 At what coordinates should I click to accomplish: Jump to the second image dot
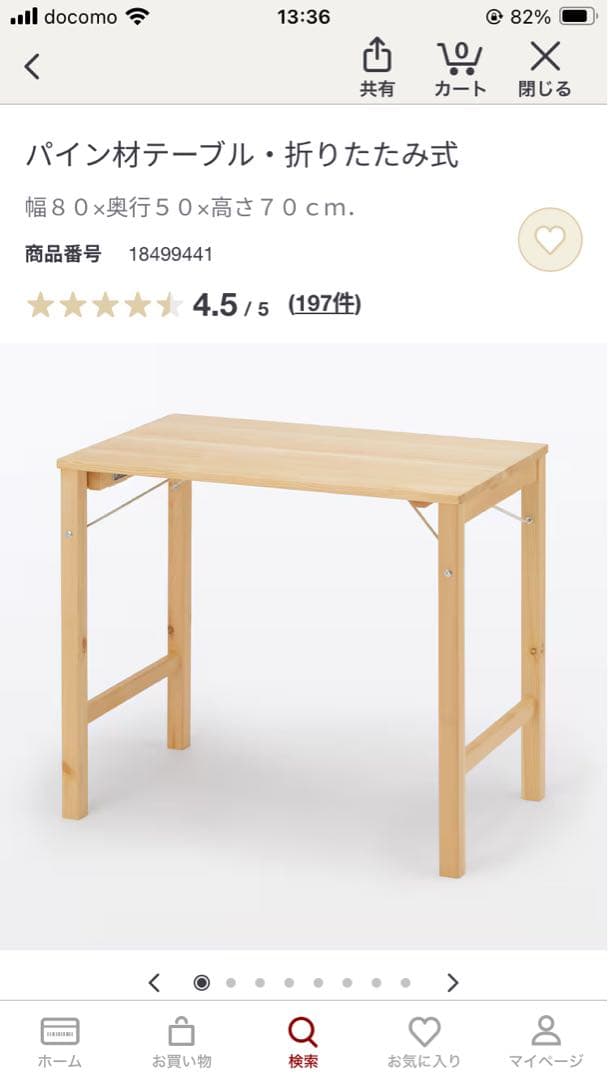pos(231,983)
